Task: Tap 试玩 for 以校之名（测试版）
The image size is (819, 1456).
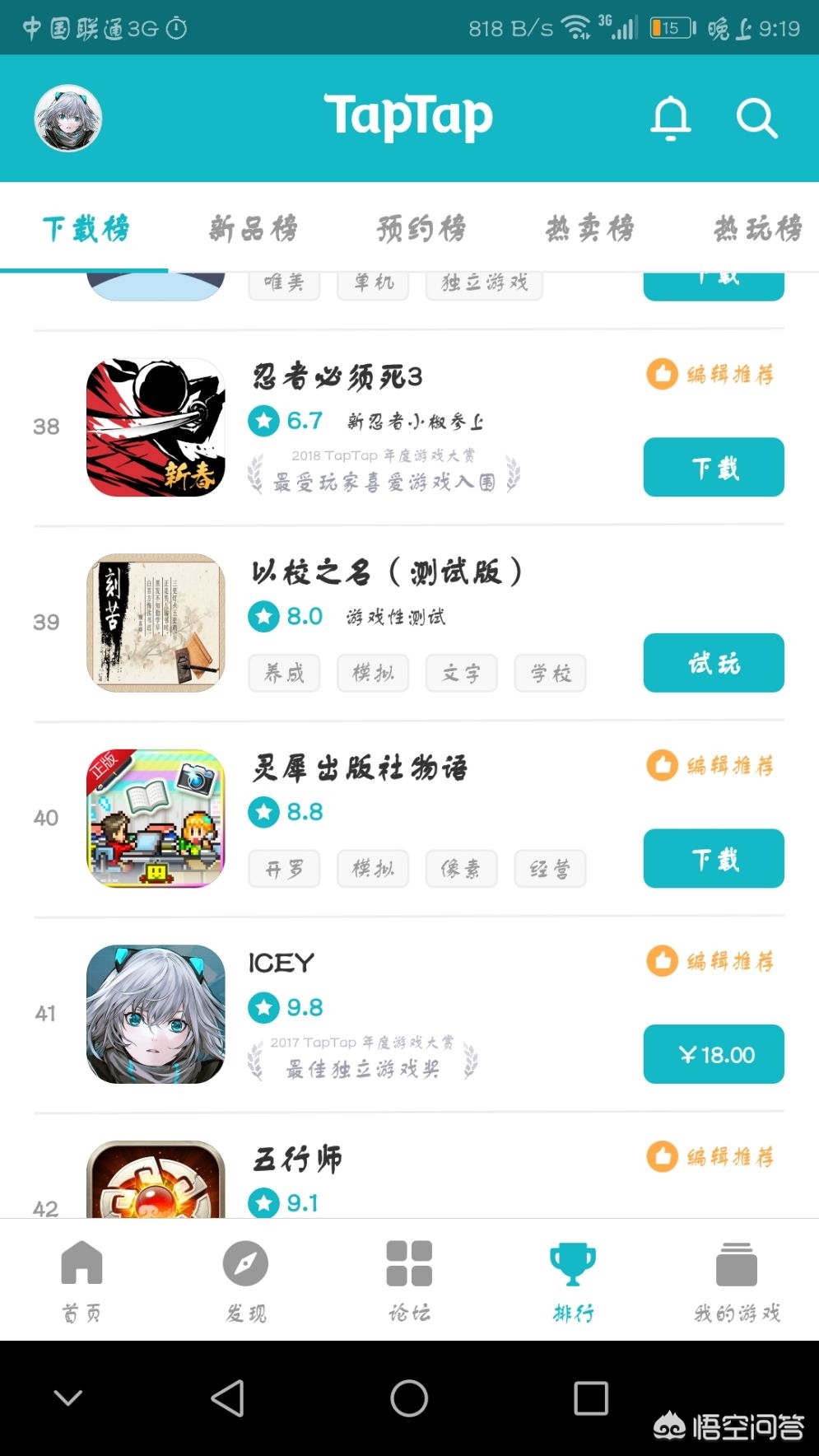Action: point(713,663)
